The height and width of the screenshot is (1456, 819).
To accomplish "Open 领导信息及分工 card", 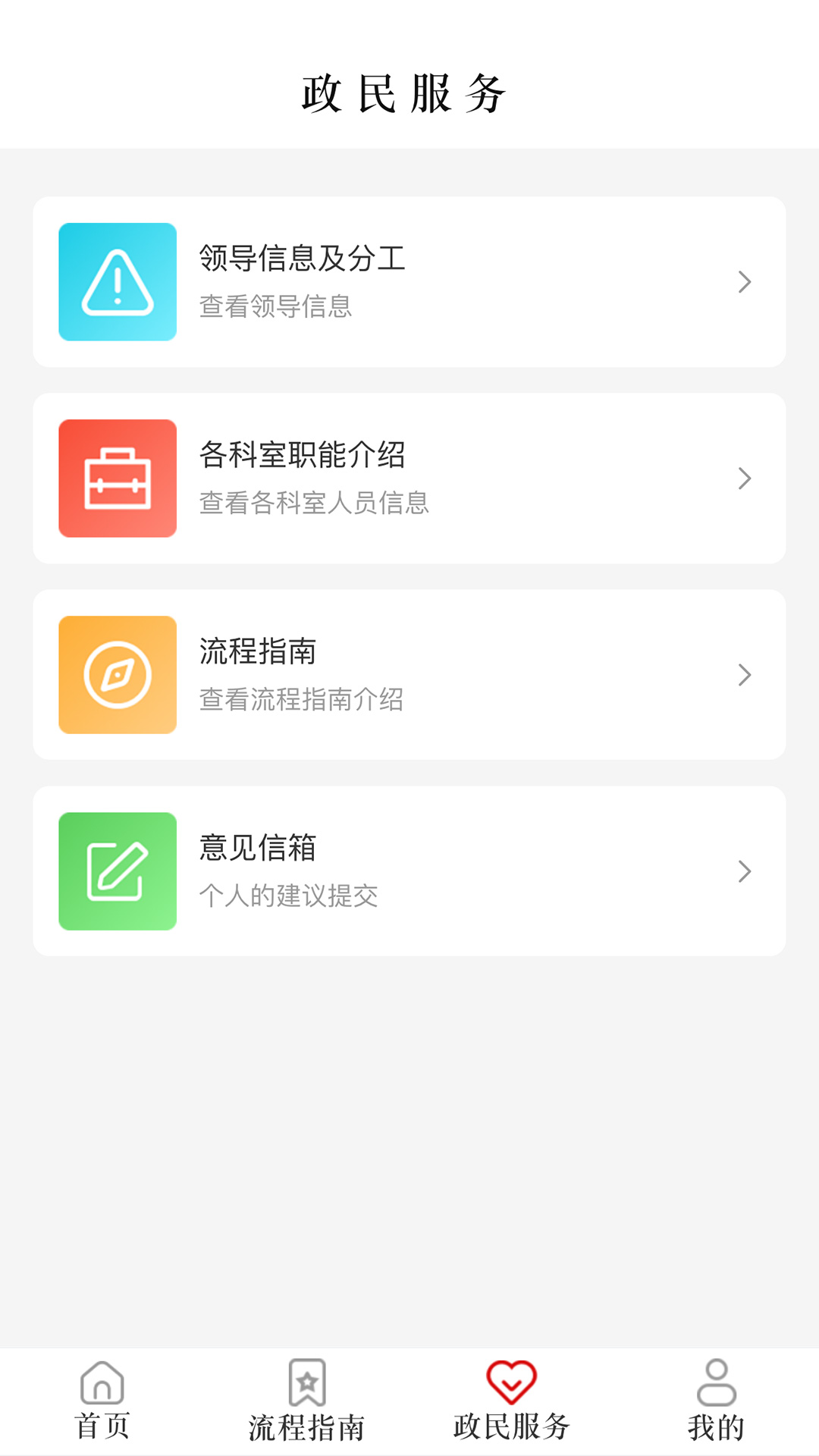I will tap(409, 282).
